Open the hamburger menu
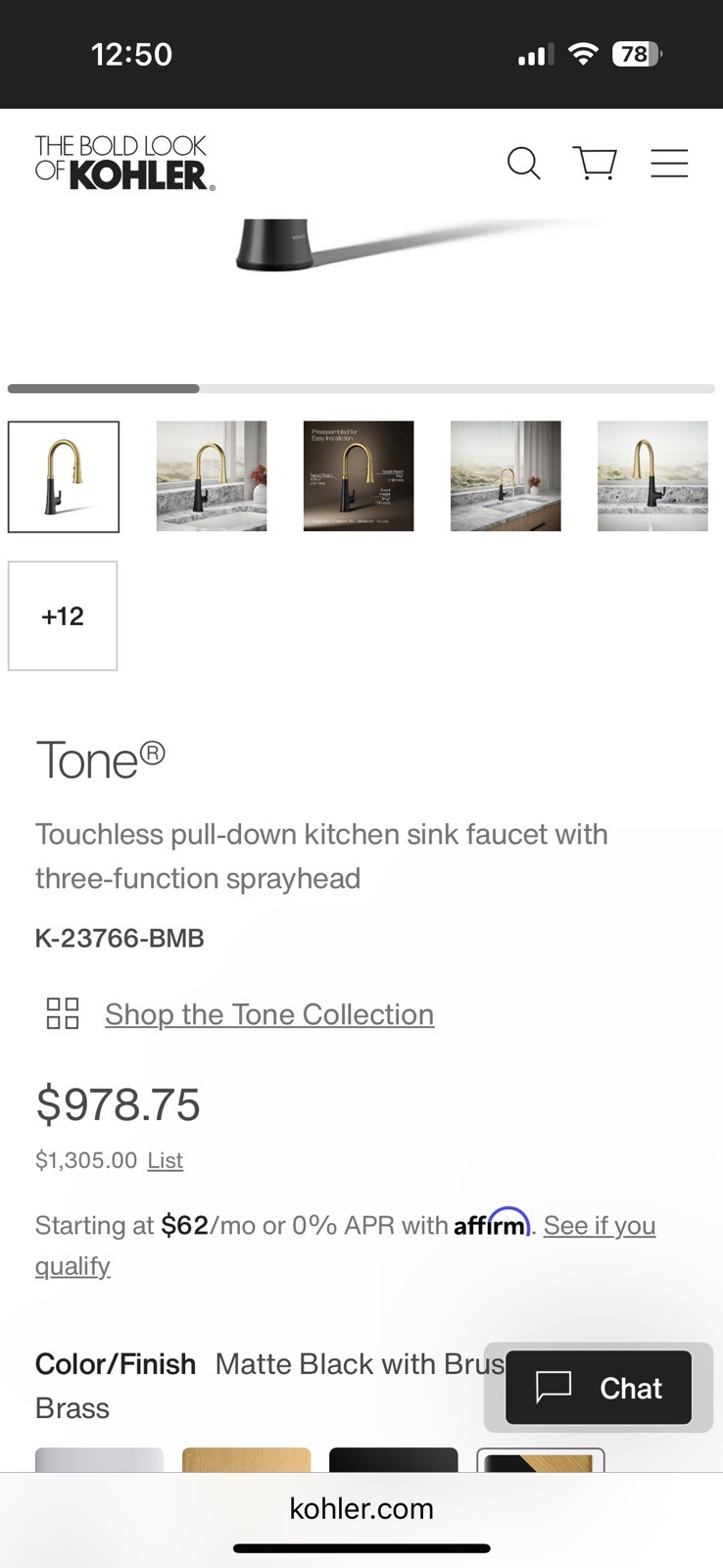The height and width of the screenshot is (1568, 723). (669, 163)
